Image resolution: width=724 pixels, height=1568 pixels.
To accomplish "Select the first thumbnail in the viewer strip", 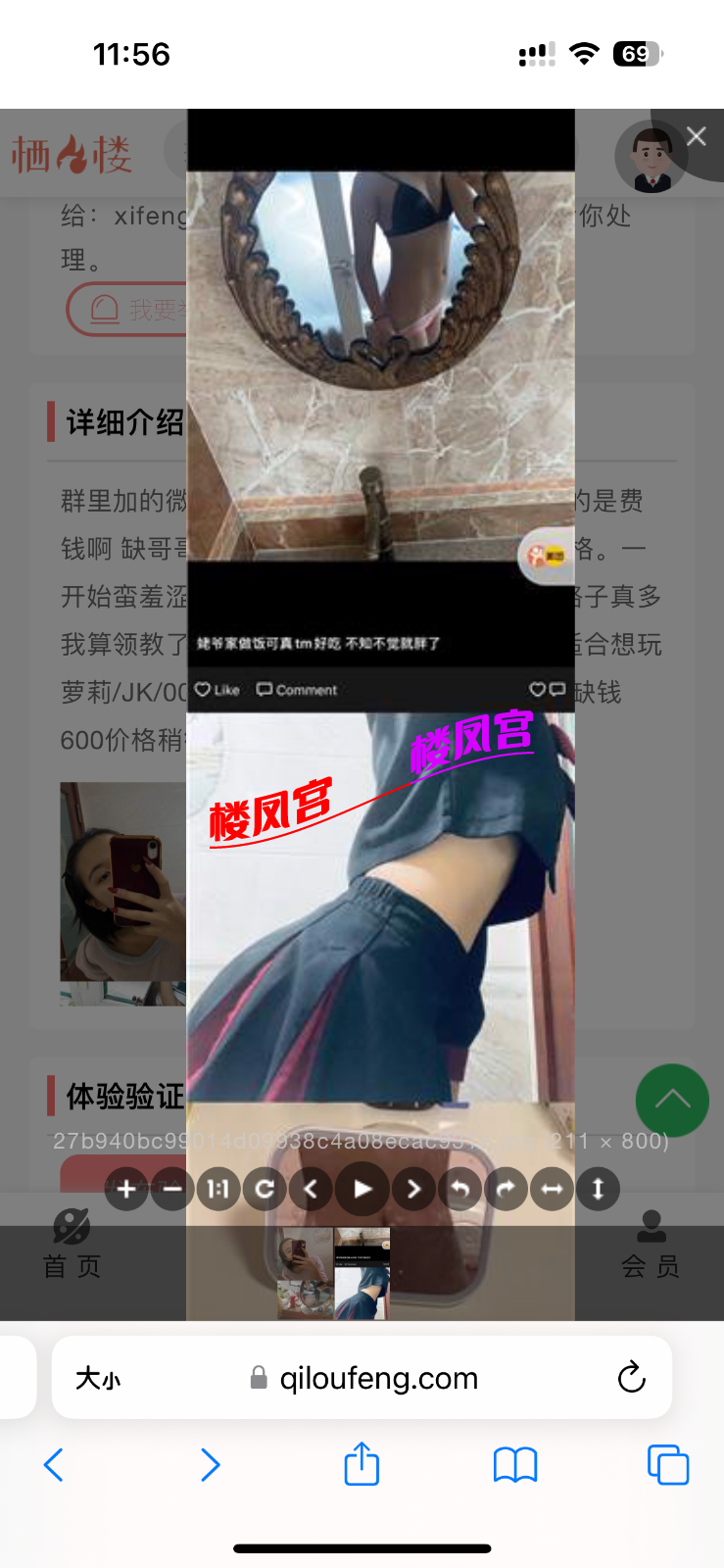I will [x=306, y=1273].
